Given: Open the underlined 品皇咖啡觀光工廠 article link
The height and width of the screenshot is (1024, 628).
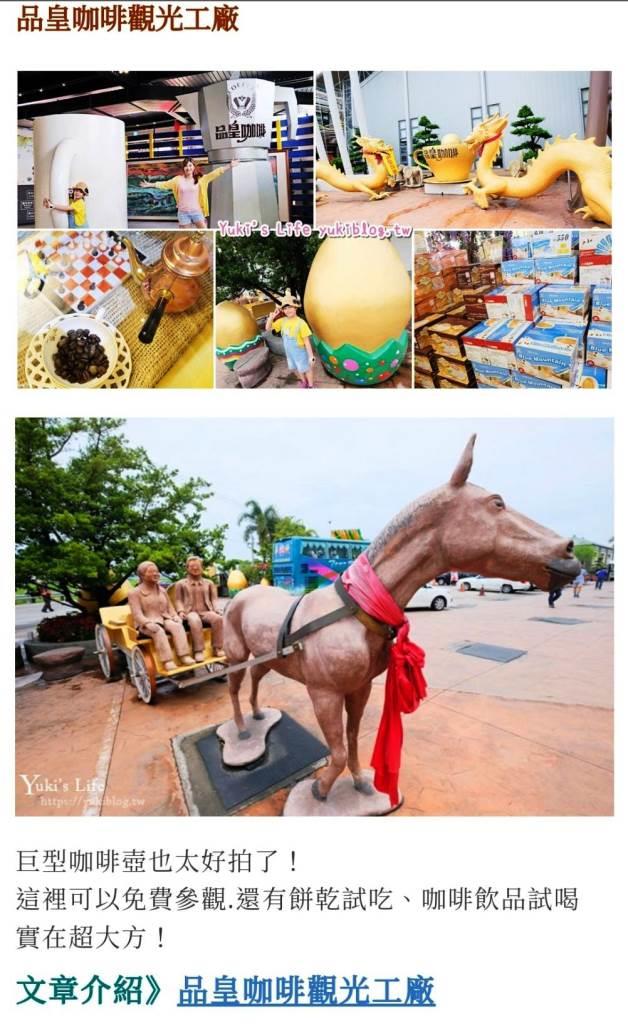Looking at the screenshot, I should click(306, 990).
